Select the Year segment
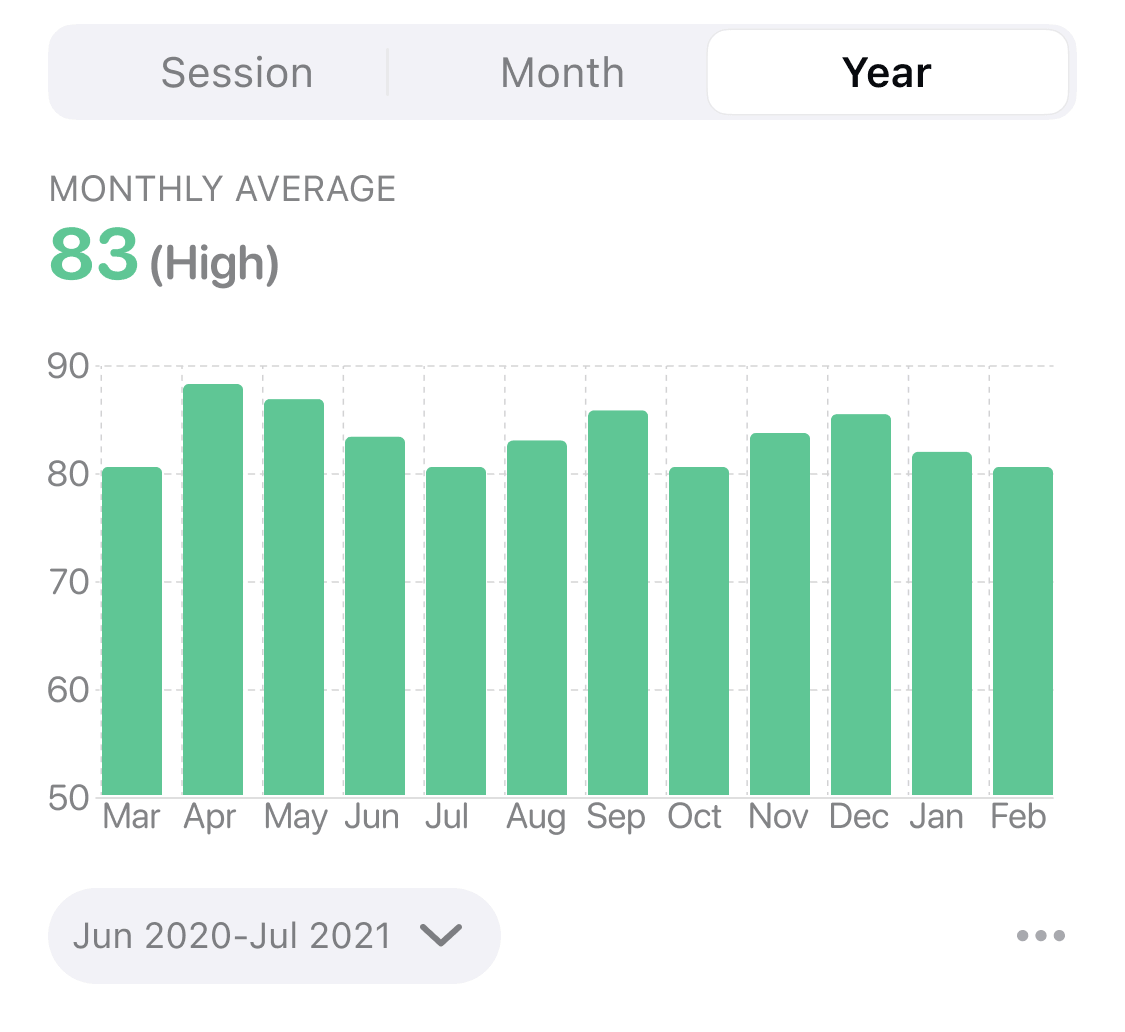The height and width of the screenshot is (1032, 1125). point(887,73)
